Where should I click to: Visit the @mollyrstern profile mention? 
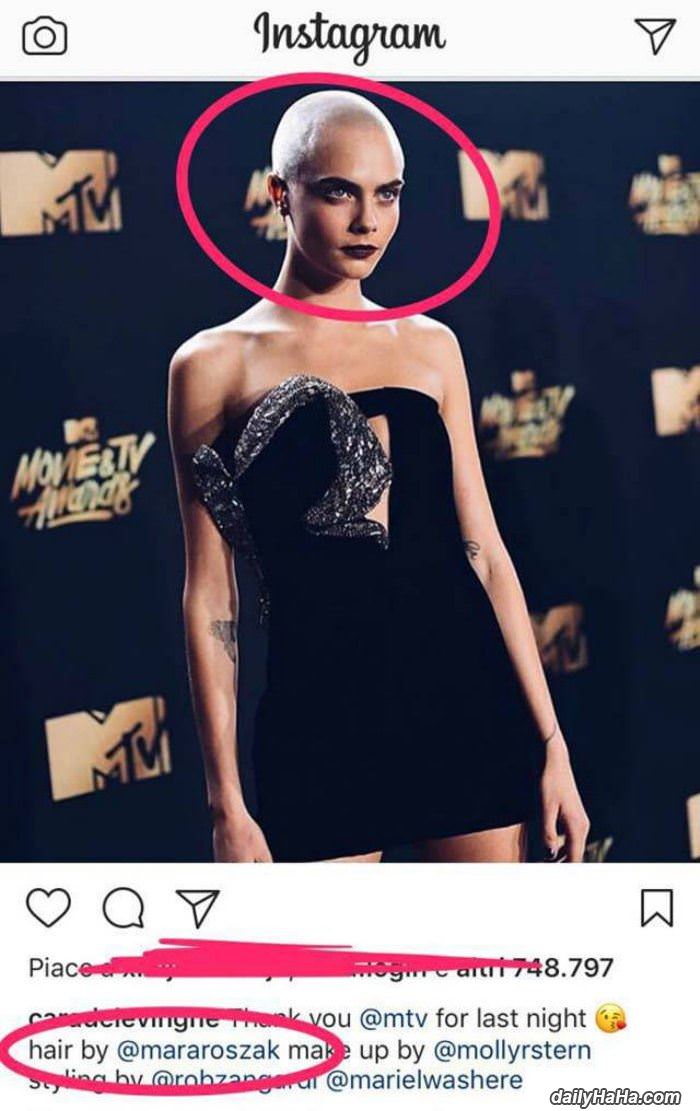pyautogui.click(x=512, y=1051)
